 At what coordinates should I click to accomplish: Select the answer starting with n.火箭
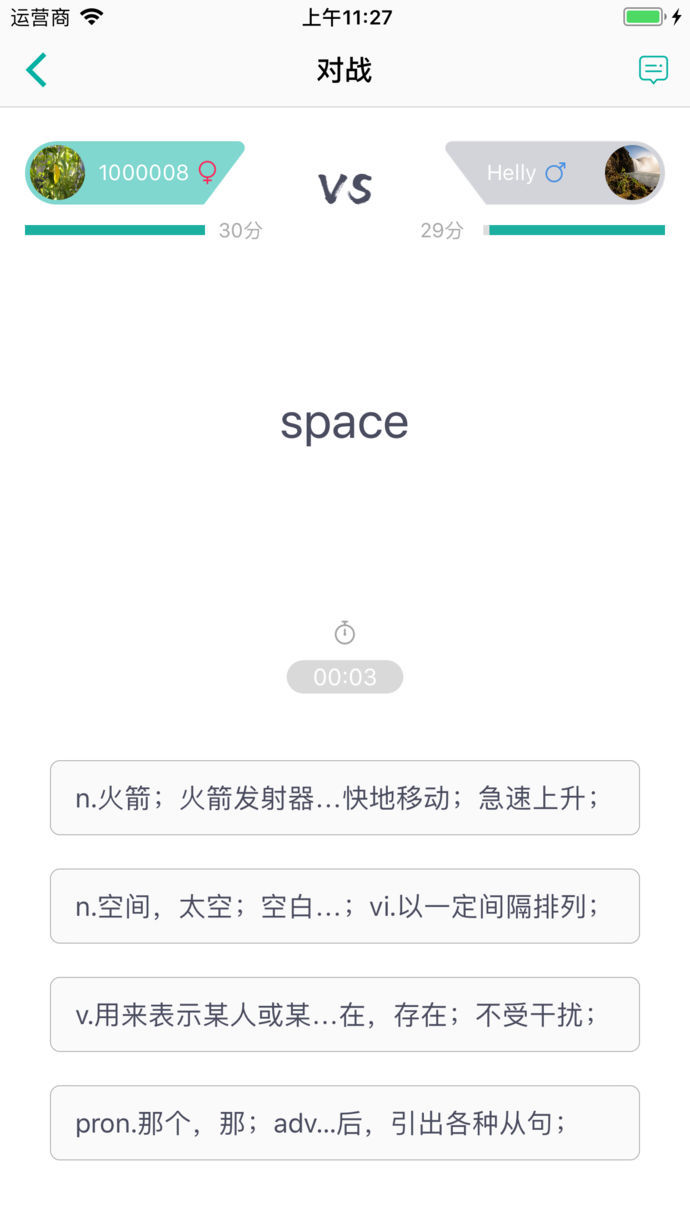(x=344, y=798)
